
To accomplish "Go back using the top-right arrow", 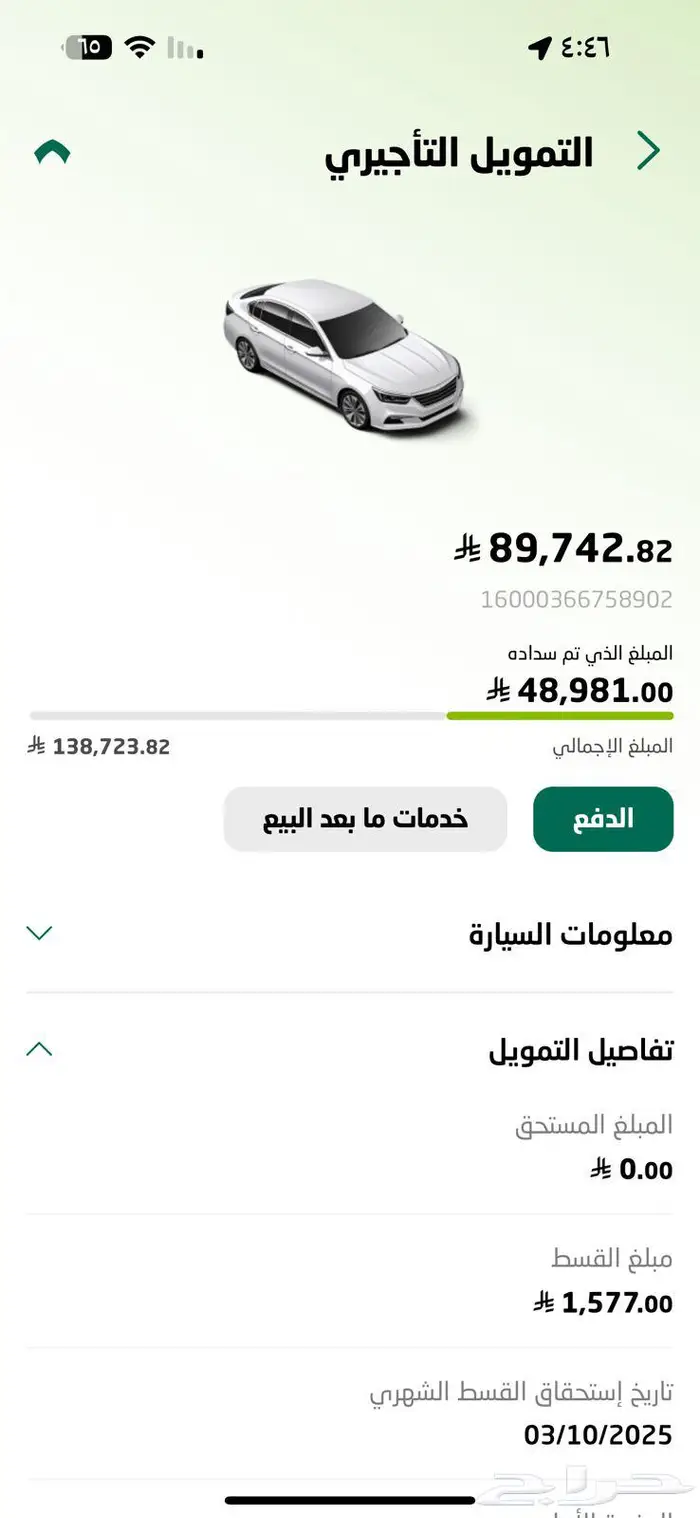I will (x=649, y=152).
